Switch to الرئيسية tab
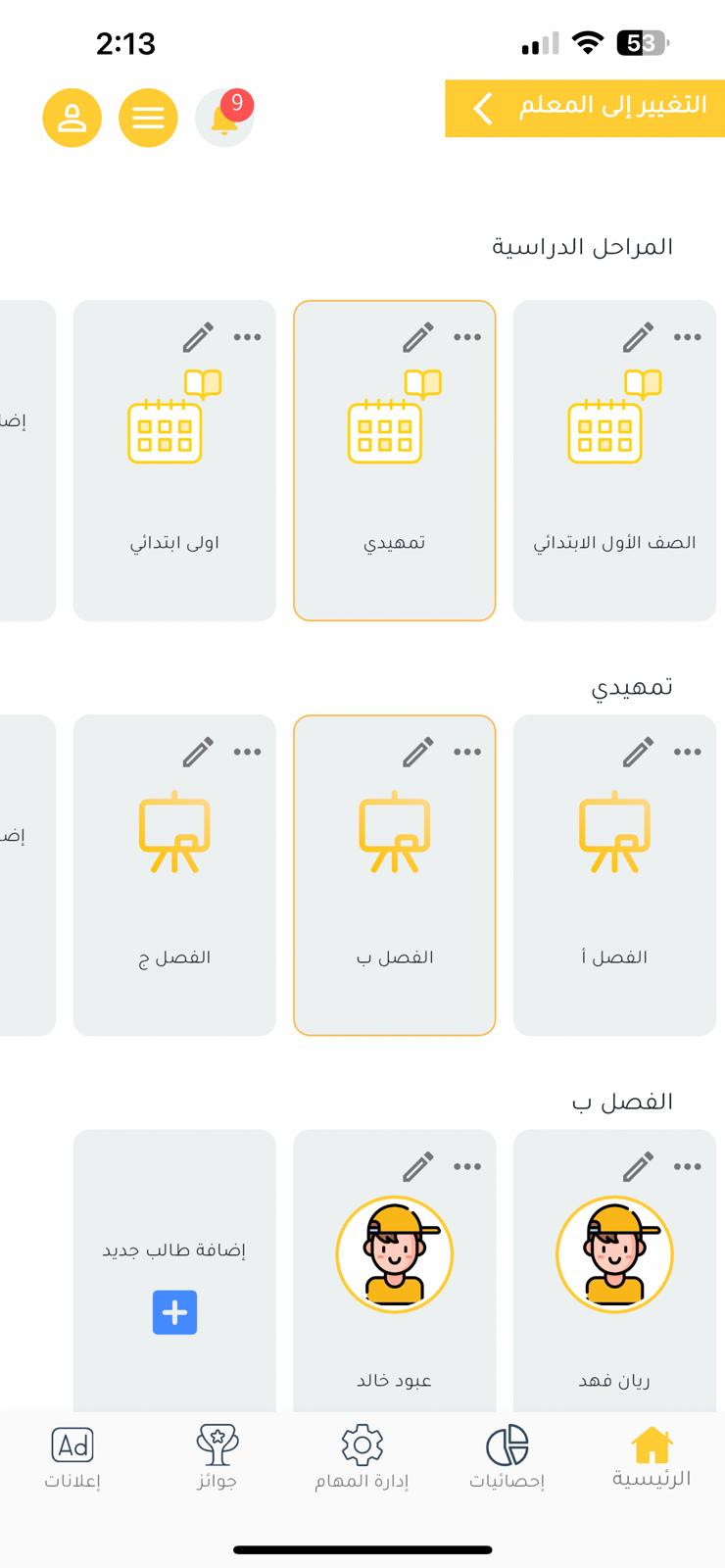The image size is (725, 1568). point(652,1458)
